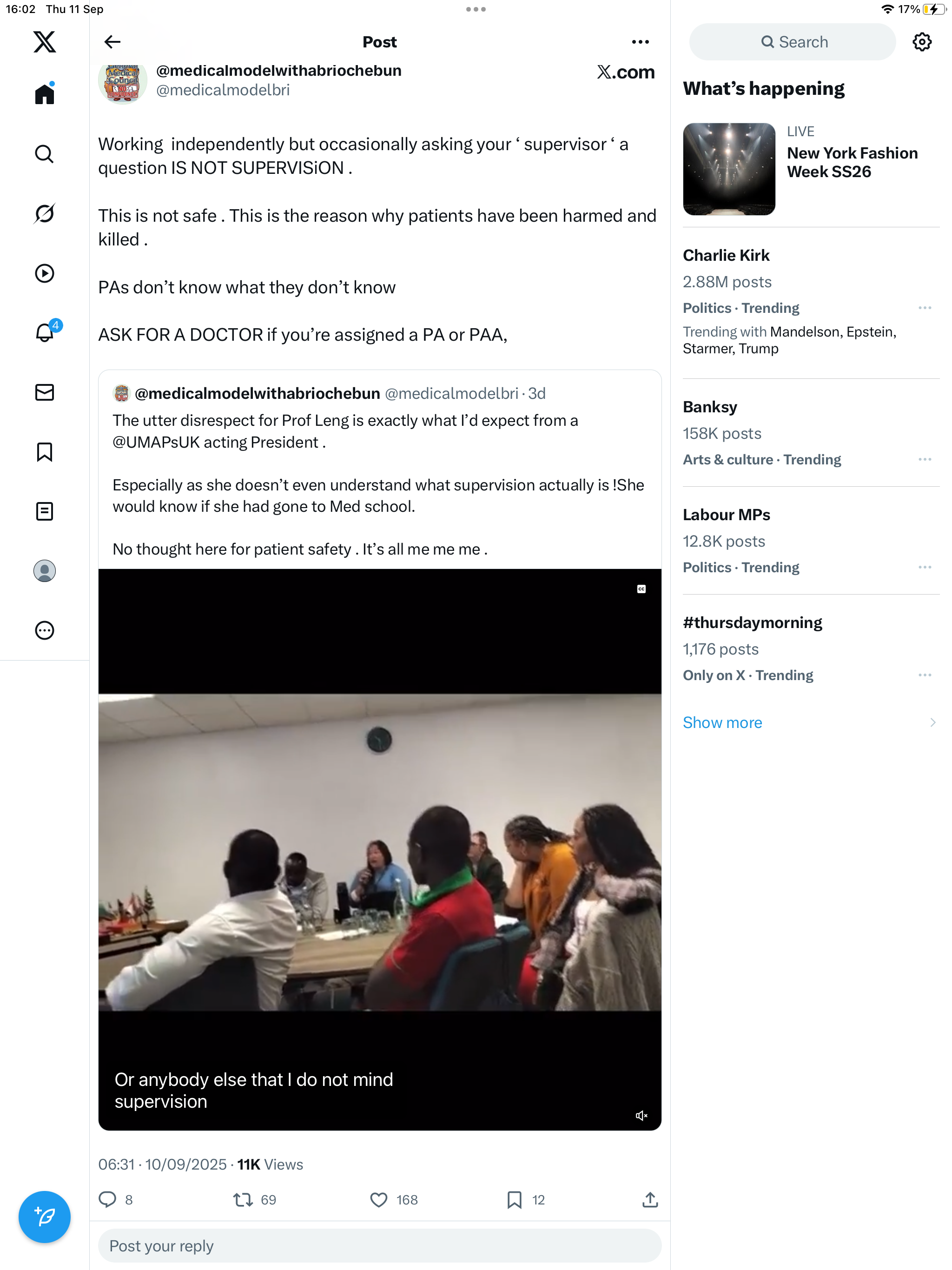952x1270 pixels.
Task: Unmute the quoted video
Action: point(641,1115)
